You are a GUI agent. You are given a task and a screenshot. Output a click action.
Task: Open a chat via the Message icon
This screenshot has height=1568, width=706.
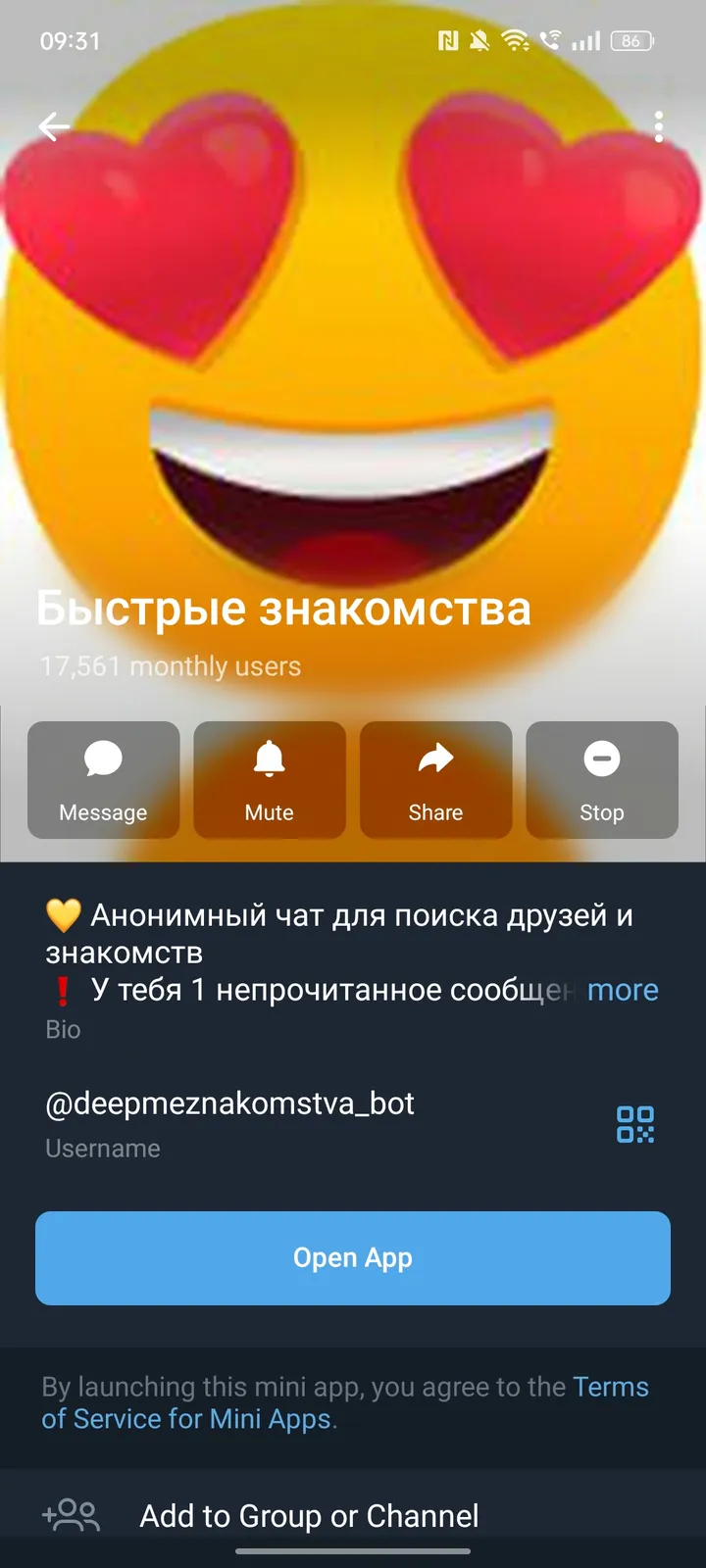click(x=103, y=779)
